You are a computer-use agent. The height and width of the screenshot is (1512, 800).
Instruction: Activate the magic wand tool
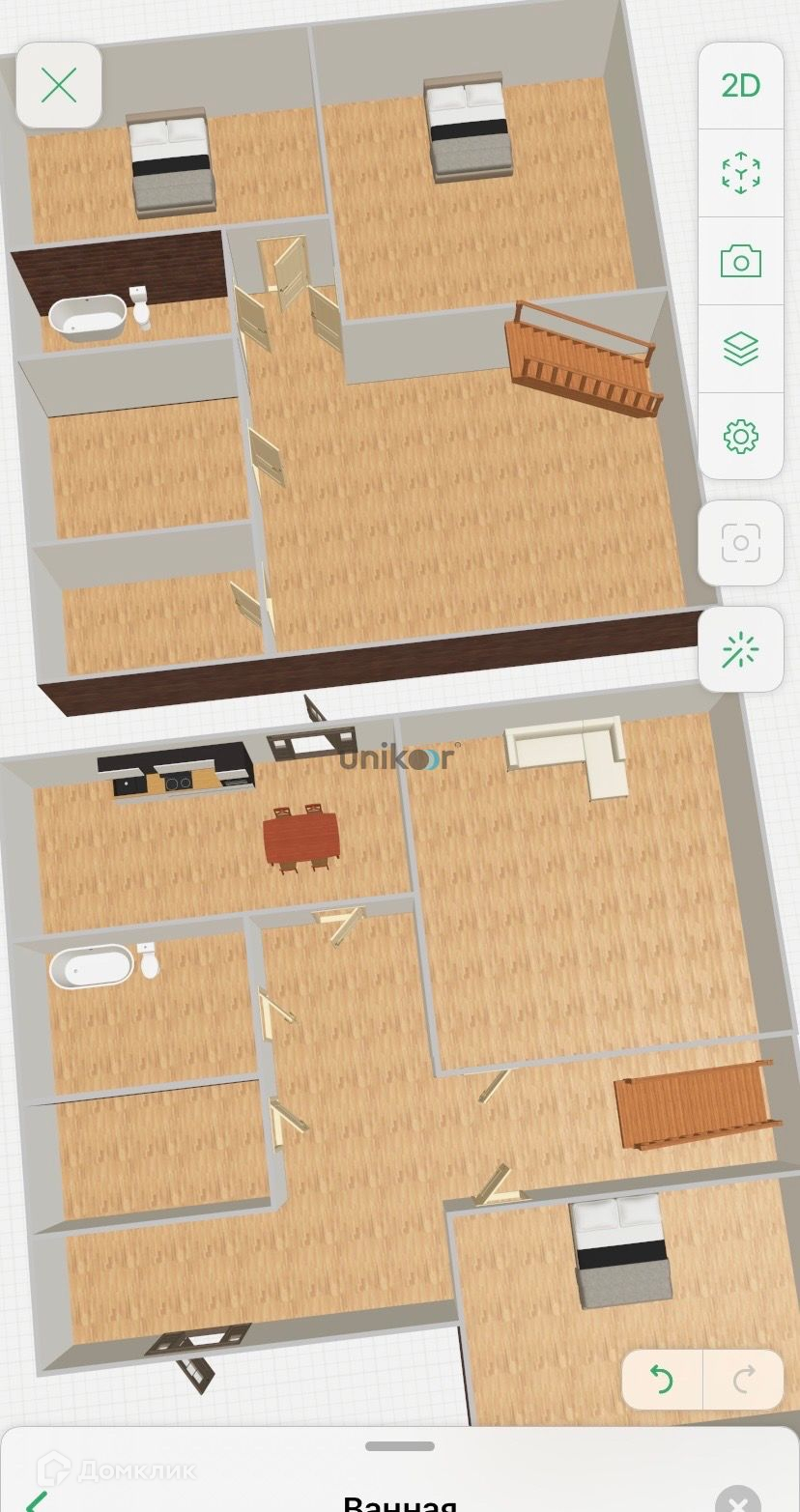pyautogui.click(x=740, y=649)
